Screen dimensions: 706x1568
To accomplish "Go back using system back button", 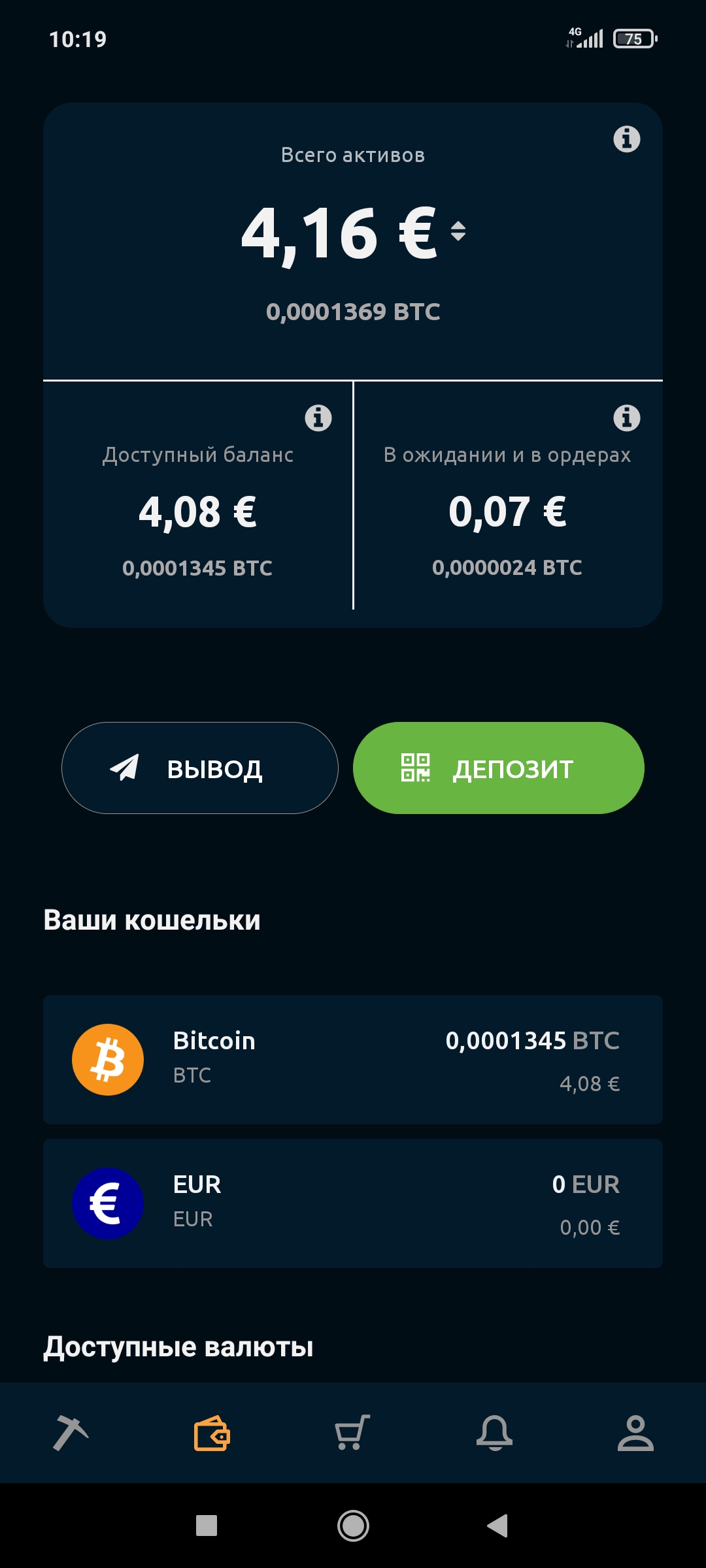I will click(x=497, y=1526).
